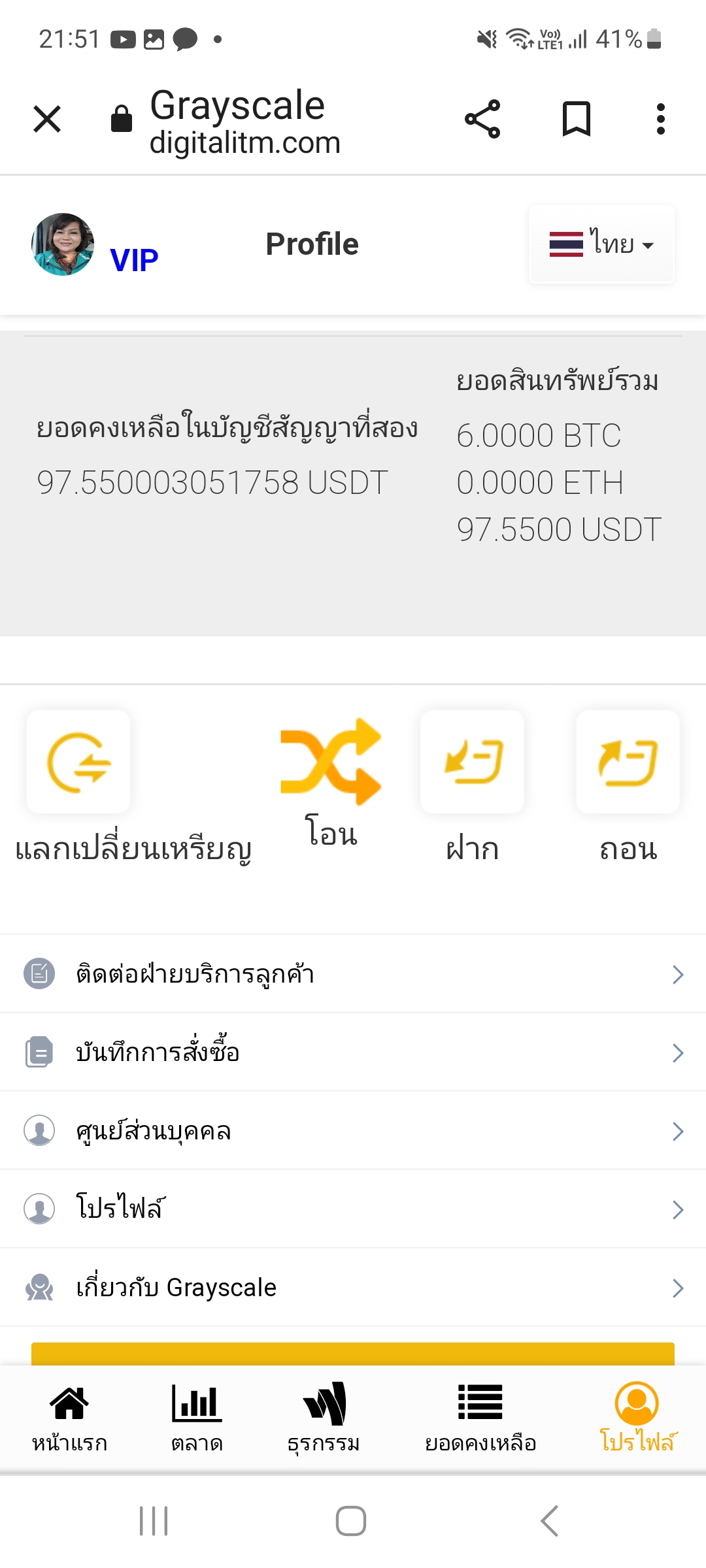
Task: Tap the system back button
Action: [550, 1521]
